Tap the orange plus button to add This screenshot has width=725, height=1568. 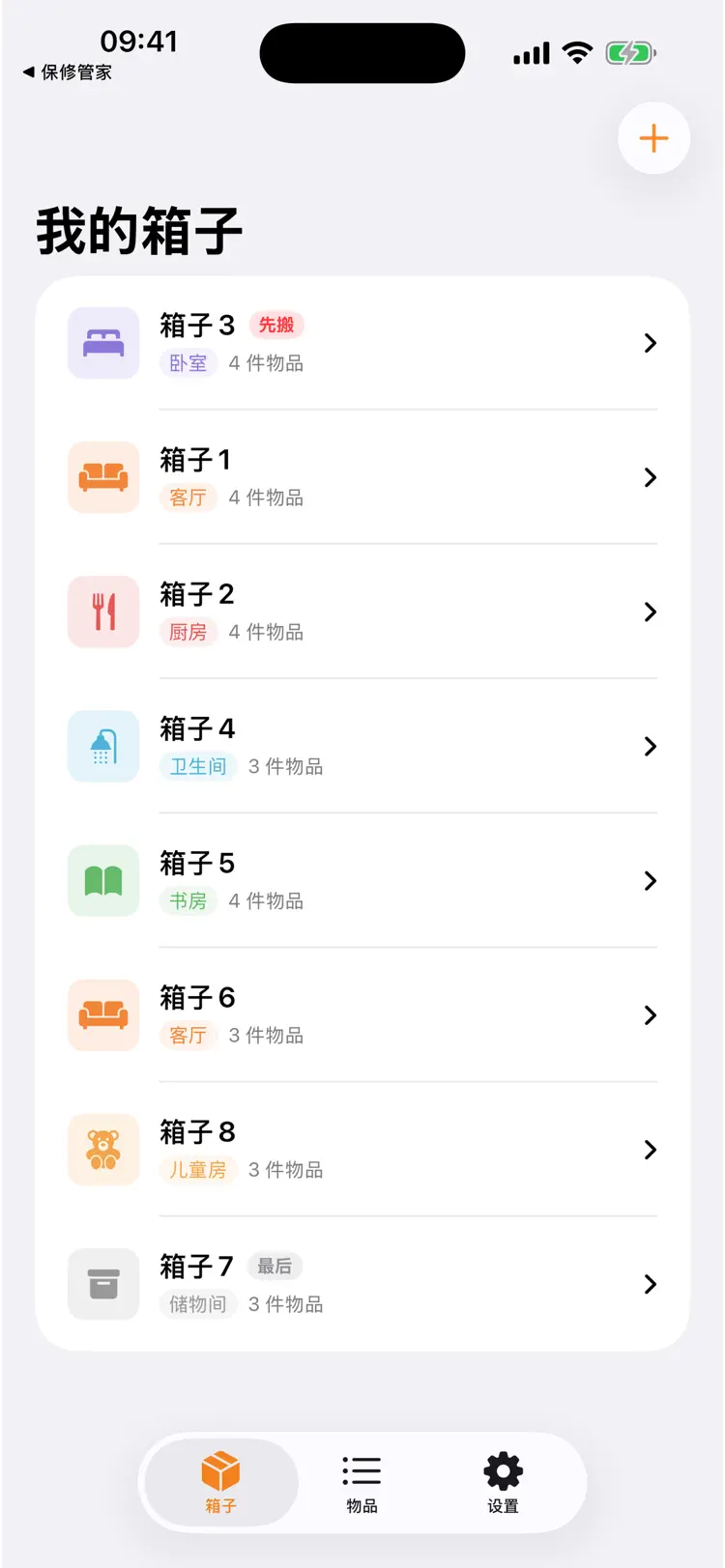click(x=653, y=138)
